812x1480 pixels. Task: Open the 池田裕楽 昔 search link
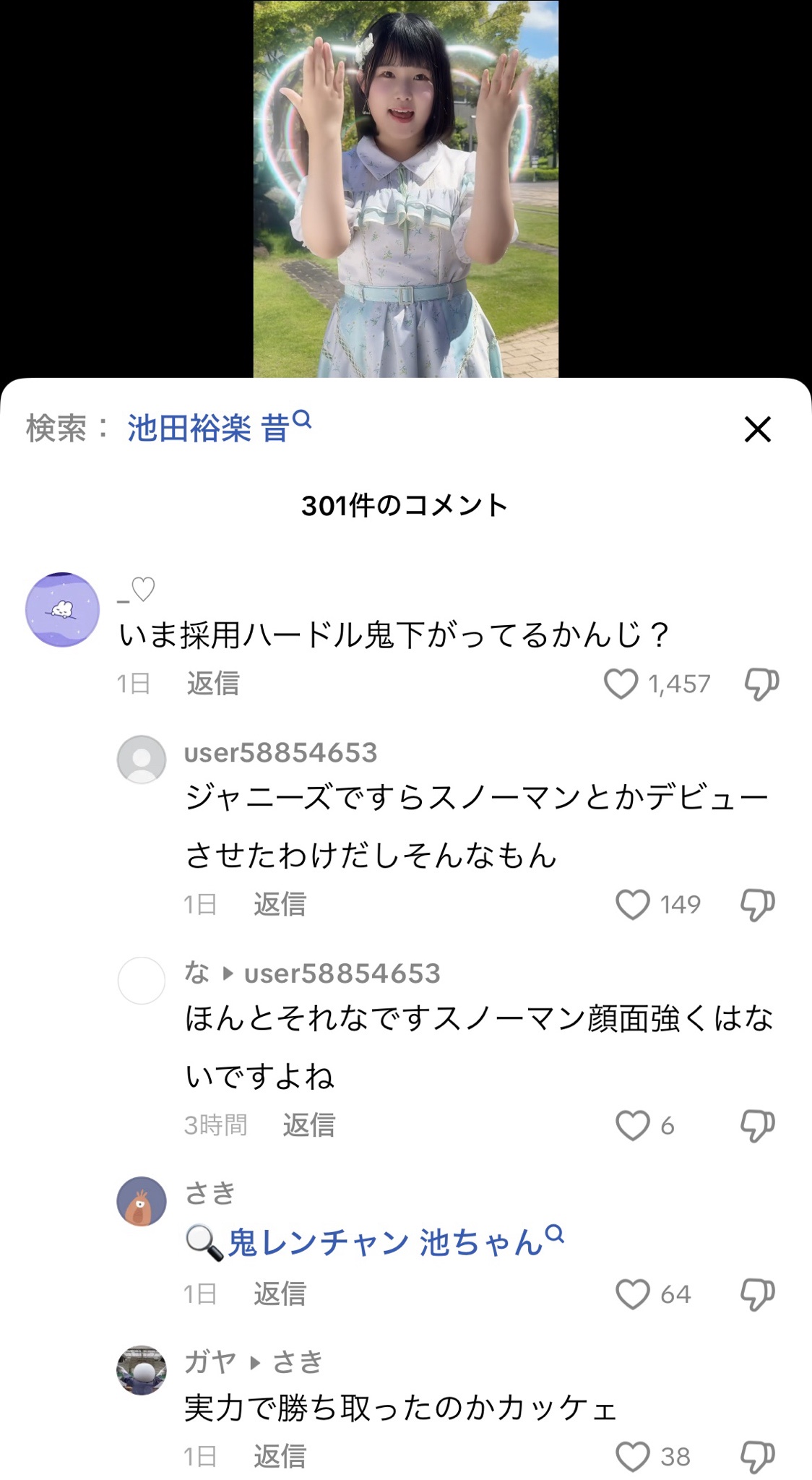(218, 428)
